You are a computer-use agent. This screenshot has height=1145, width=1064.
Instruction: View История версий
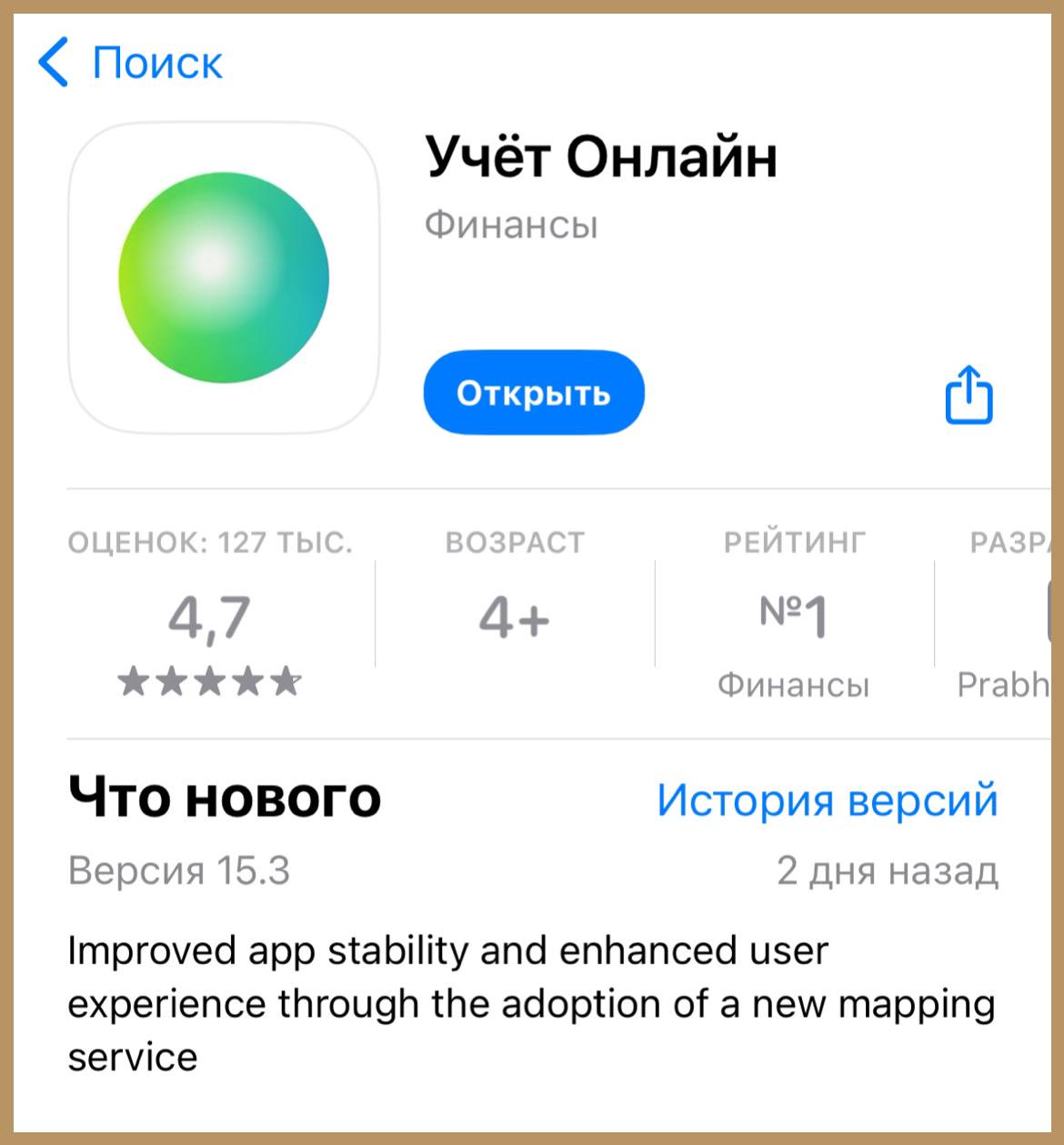coord(827,800)
